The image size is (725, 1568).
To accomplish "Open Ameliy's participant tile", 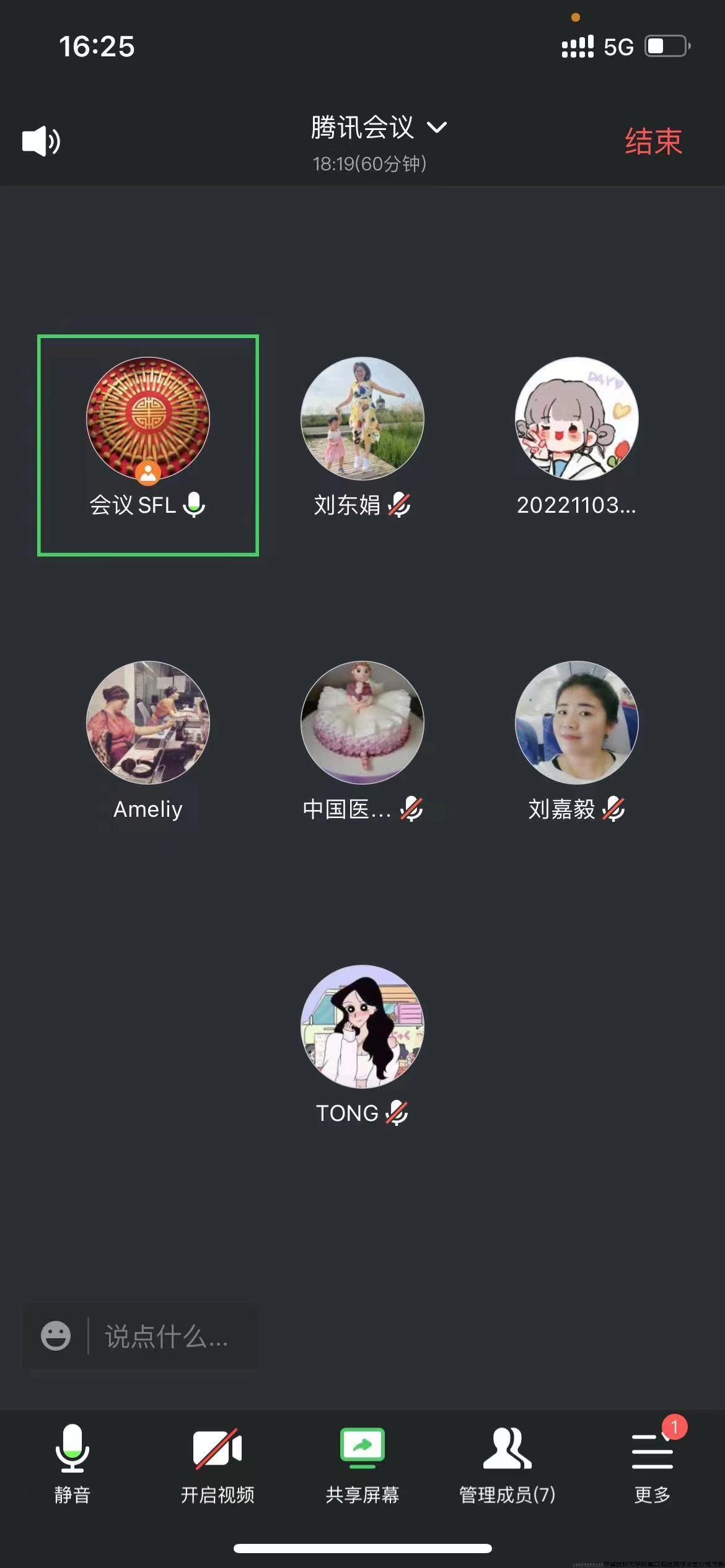I will coord(148,723).
